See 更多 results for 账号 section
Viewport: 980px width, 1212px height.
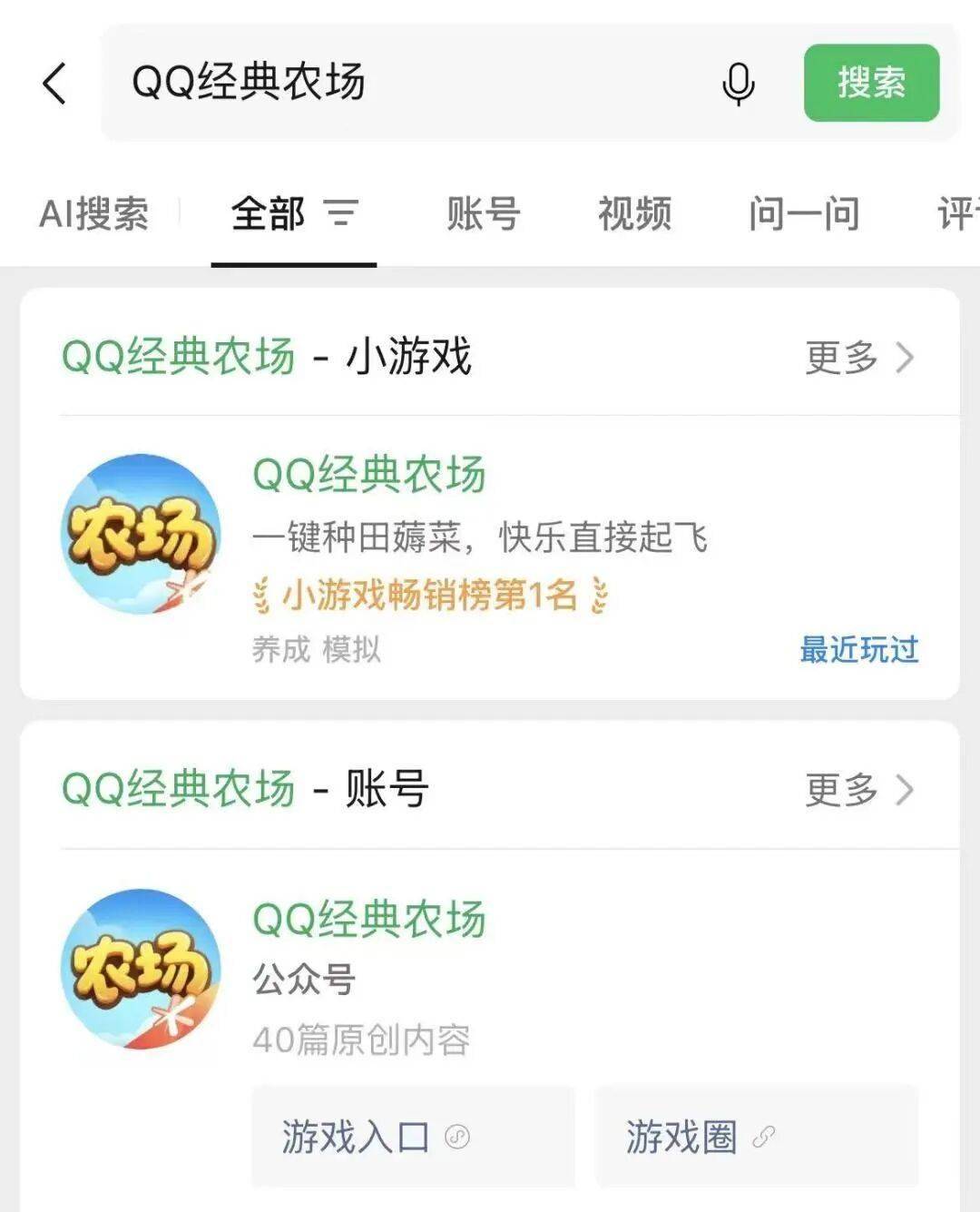pyautogui.click(x=859, y=790)
